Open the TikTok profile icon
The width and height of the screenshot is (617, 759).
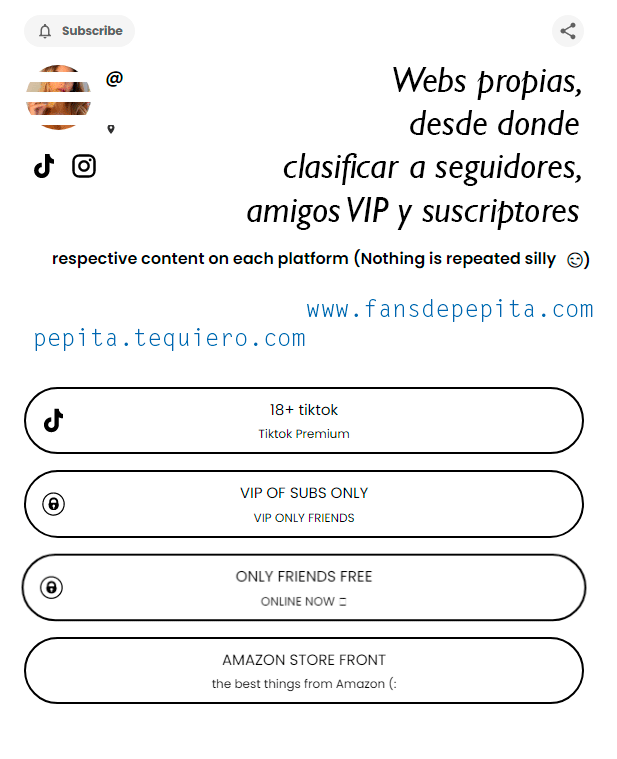click(x=44, y=166)
